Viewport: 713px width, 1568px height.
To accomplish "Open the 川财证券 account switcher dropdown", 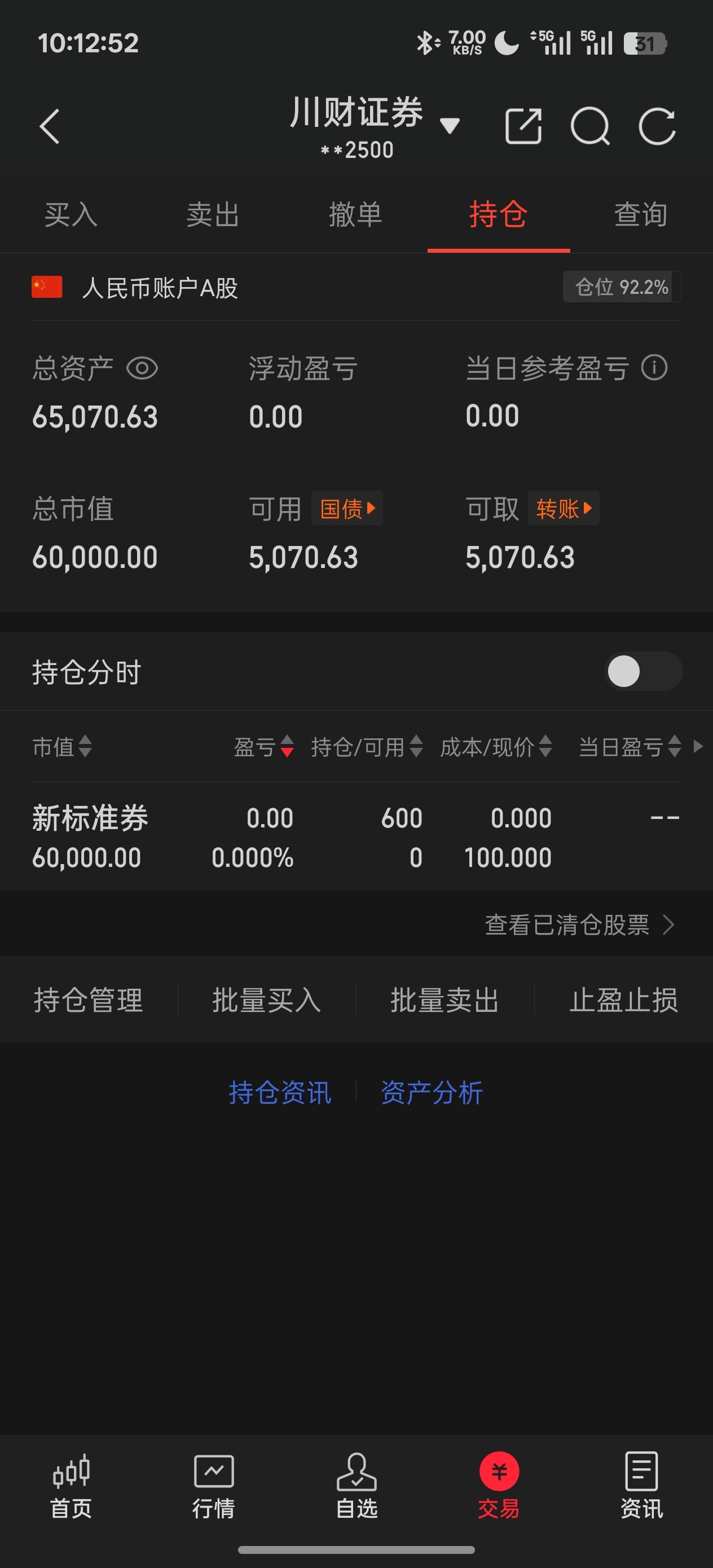I will (x=450, y=126).
